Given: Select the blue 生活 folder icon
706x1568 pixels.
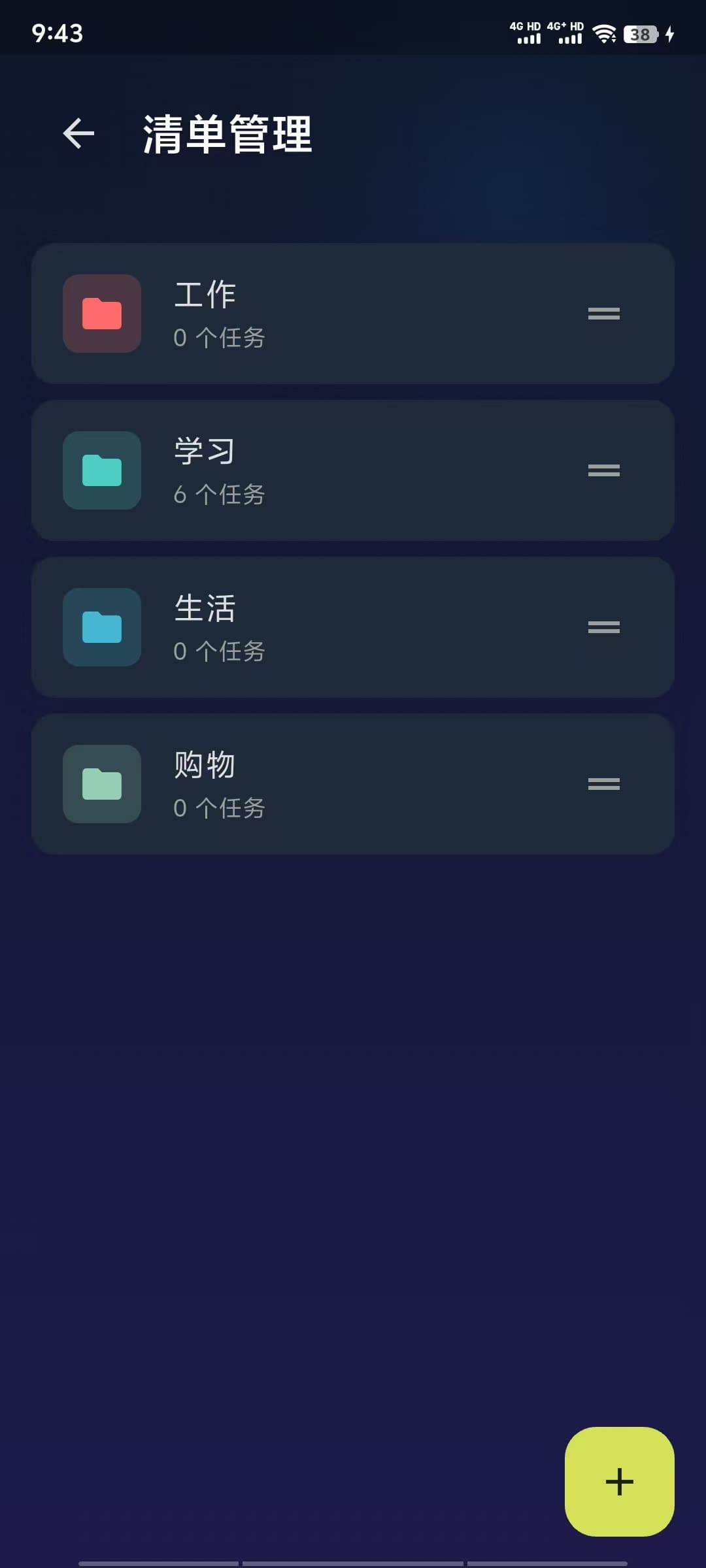Looking at the screenshot, I should click(101, 627).
